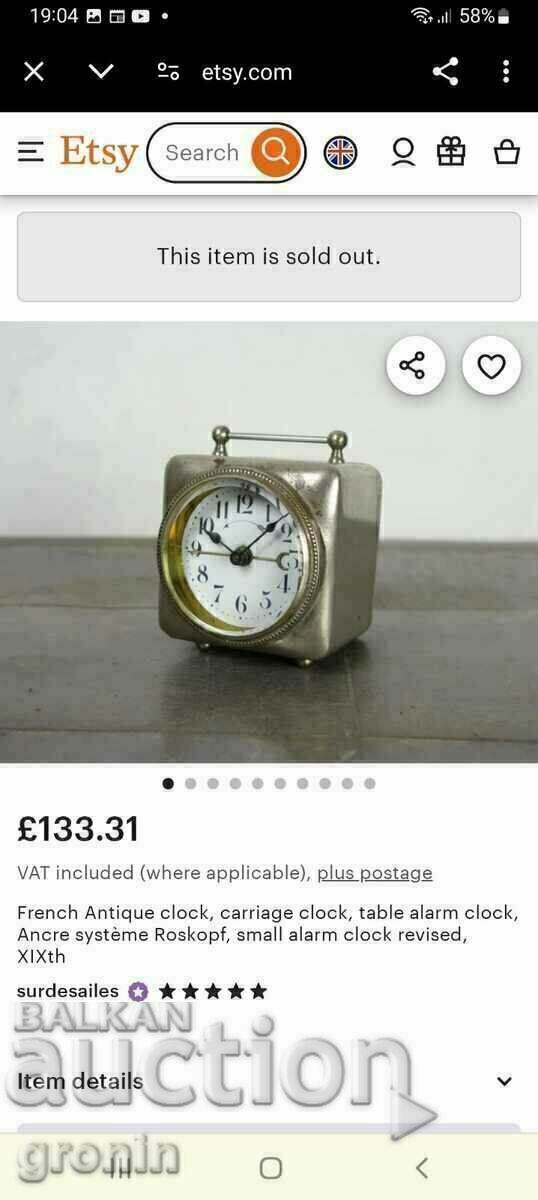Close the in-app browser tab
Viewport: 538px width, 1200px height.
point(34,72)
